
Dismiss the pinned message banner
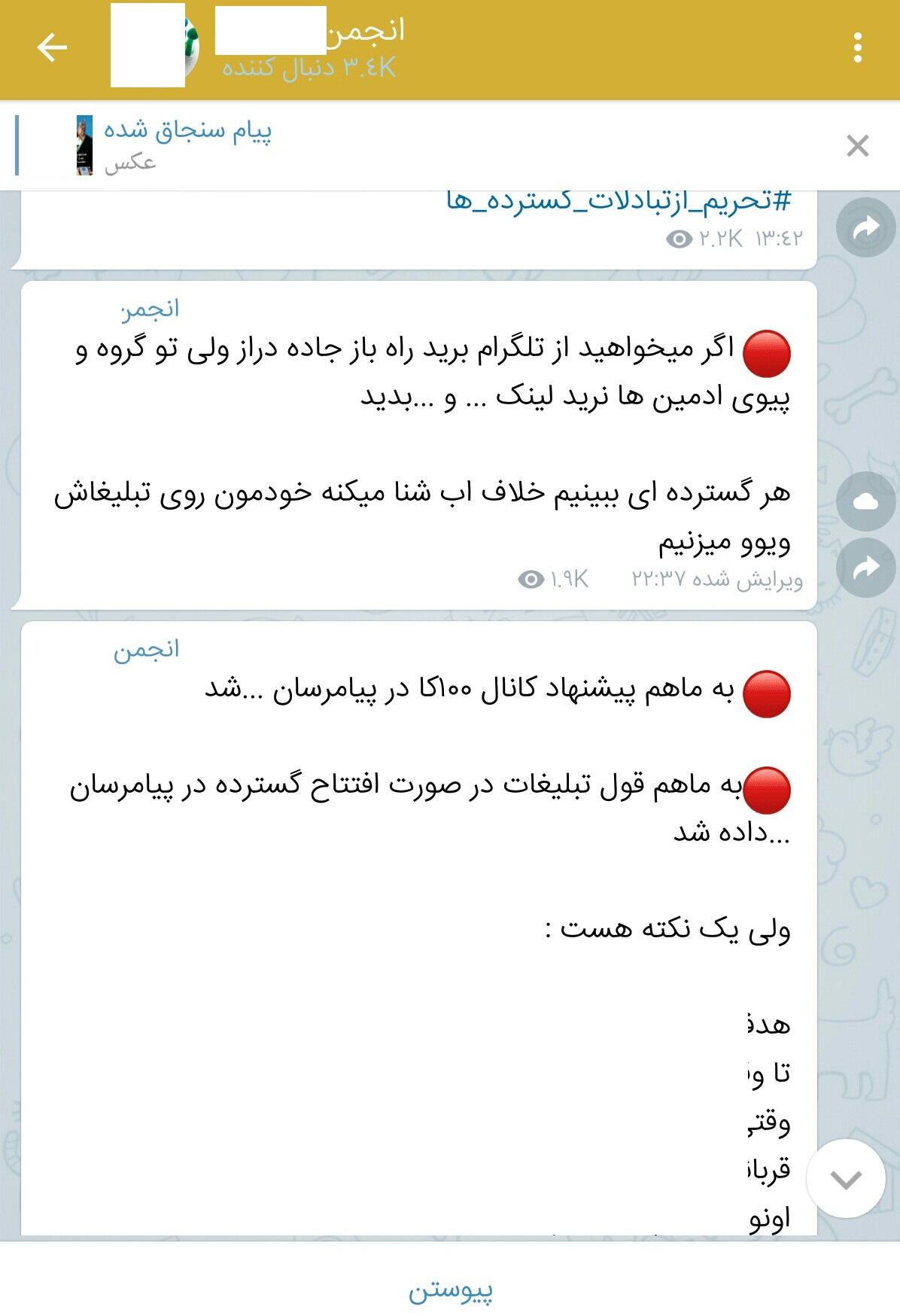click(857, 145)
